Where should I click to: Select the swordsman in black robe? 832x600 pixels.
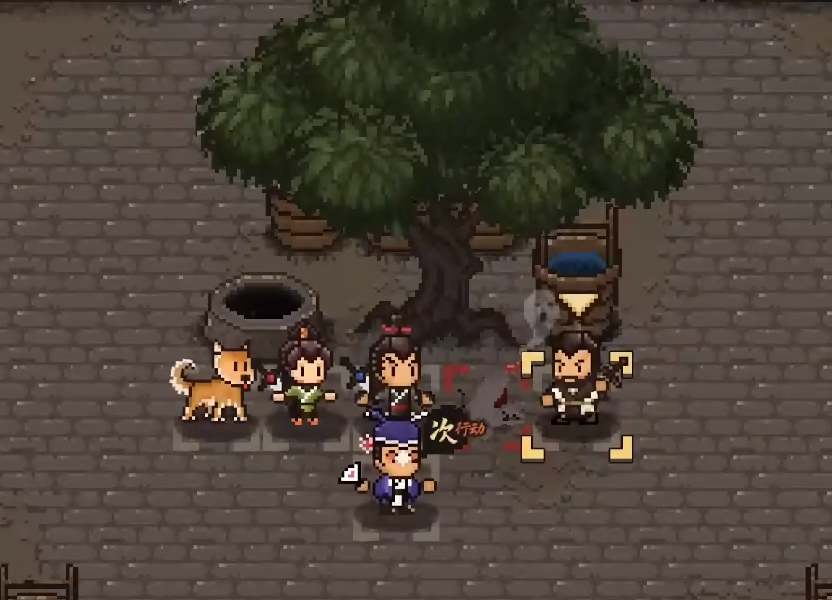click(396, 376)
